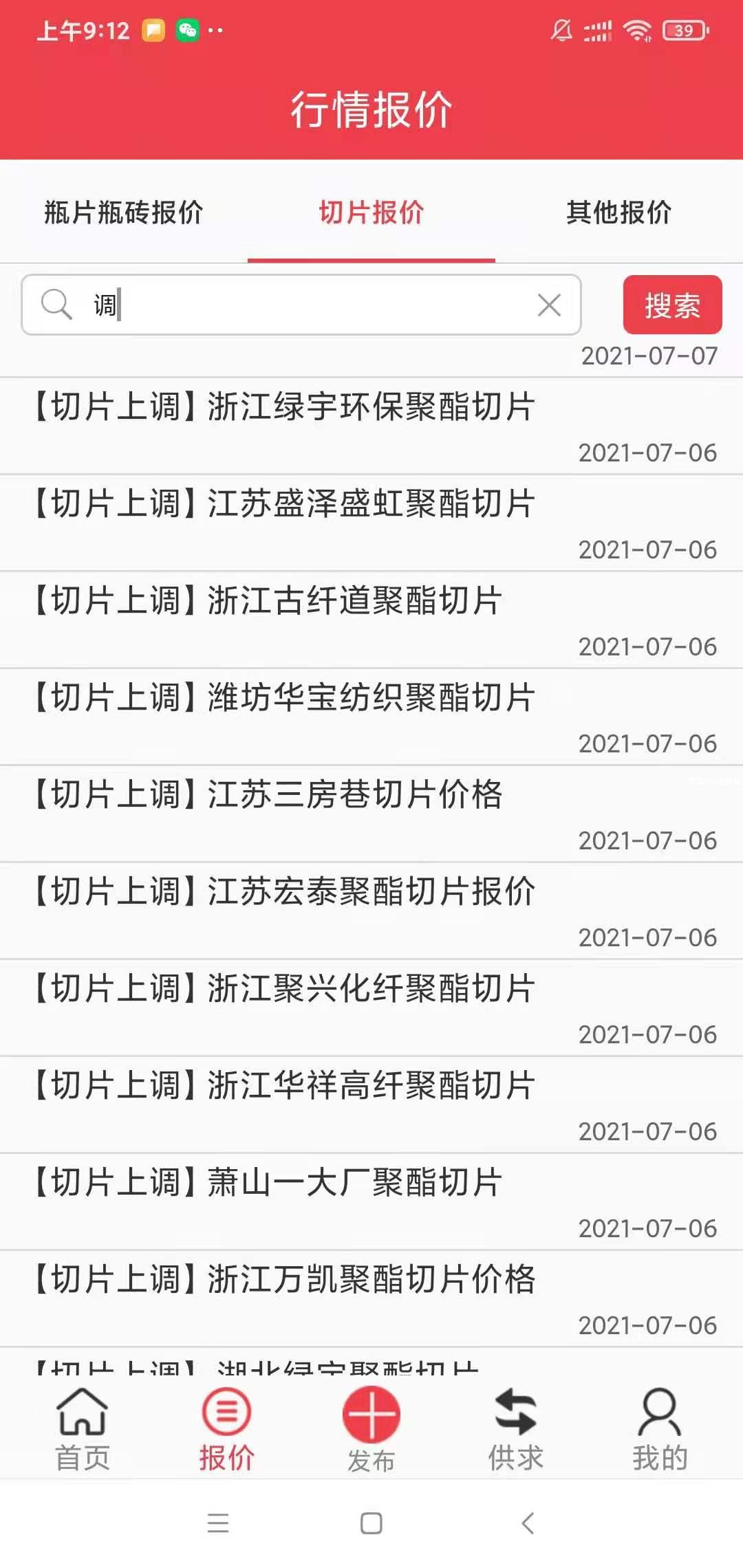This screenshot has width=743, height=1568.
Task: Open the 其他报价 tab
Action: click(x=618, y=213)
